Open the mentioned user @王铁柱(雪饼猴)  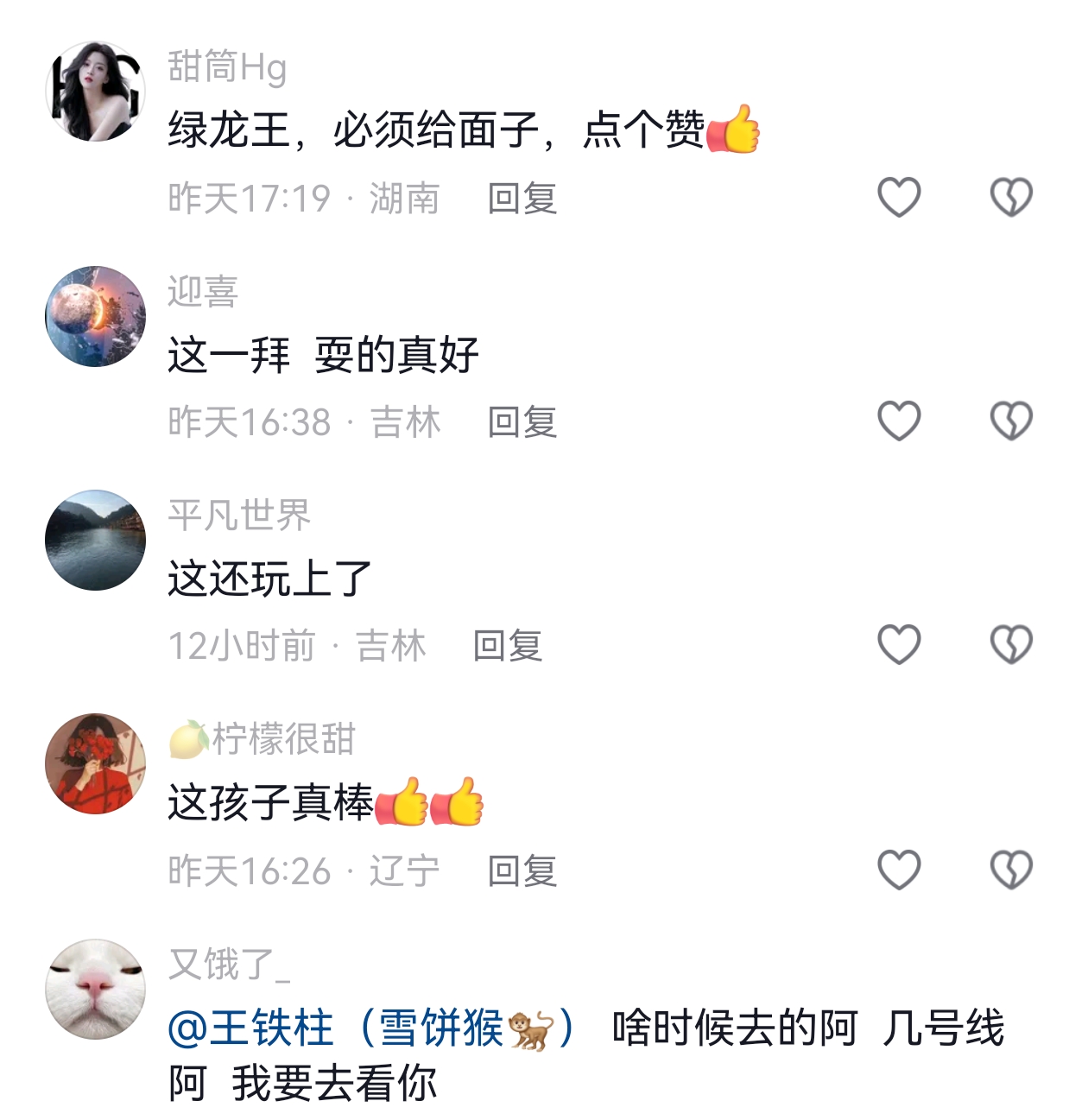click(x=371, y=1028)
